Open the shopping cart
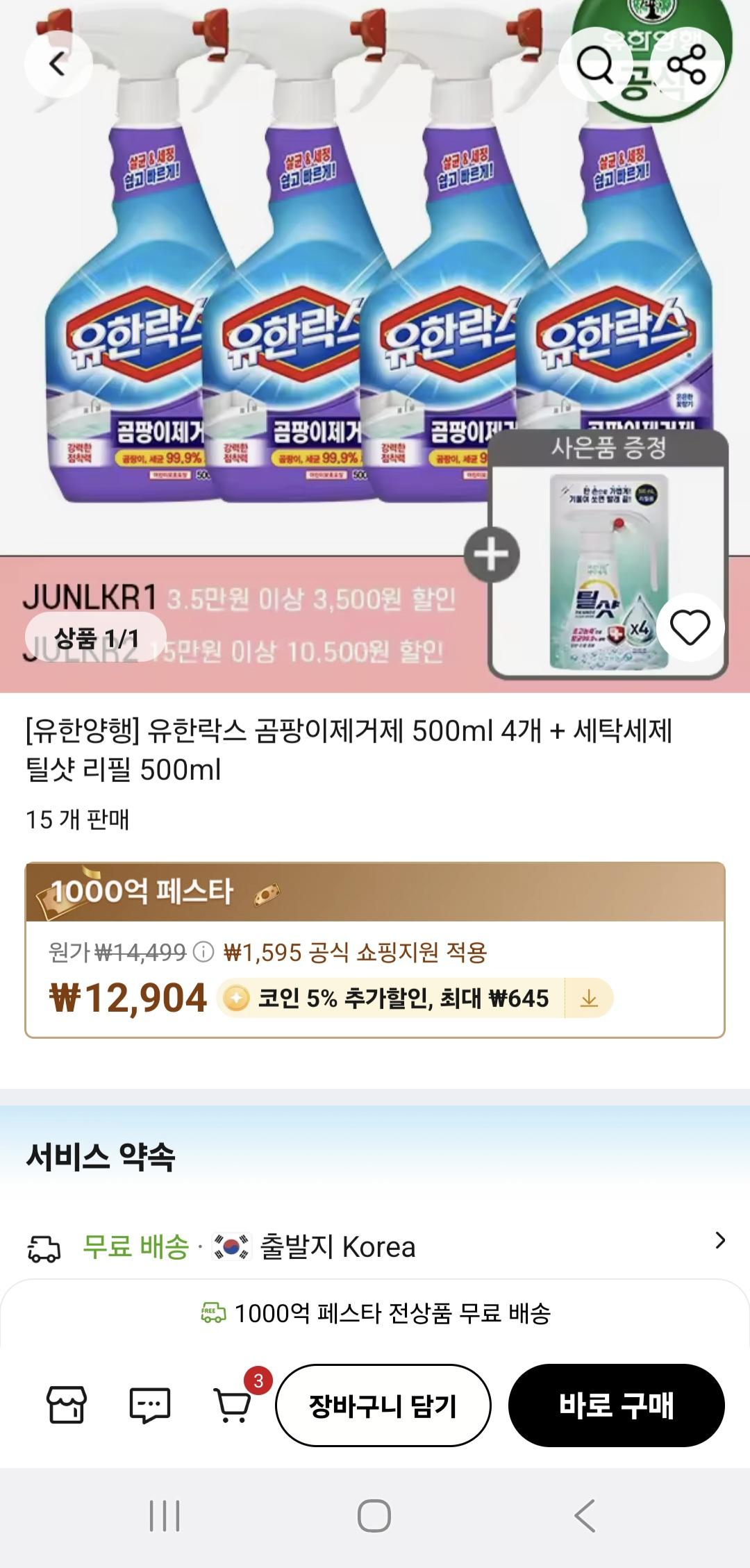This screenshot has height=1568, width=750. (233, 1406)
